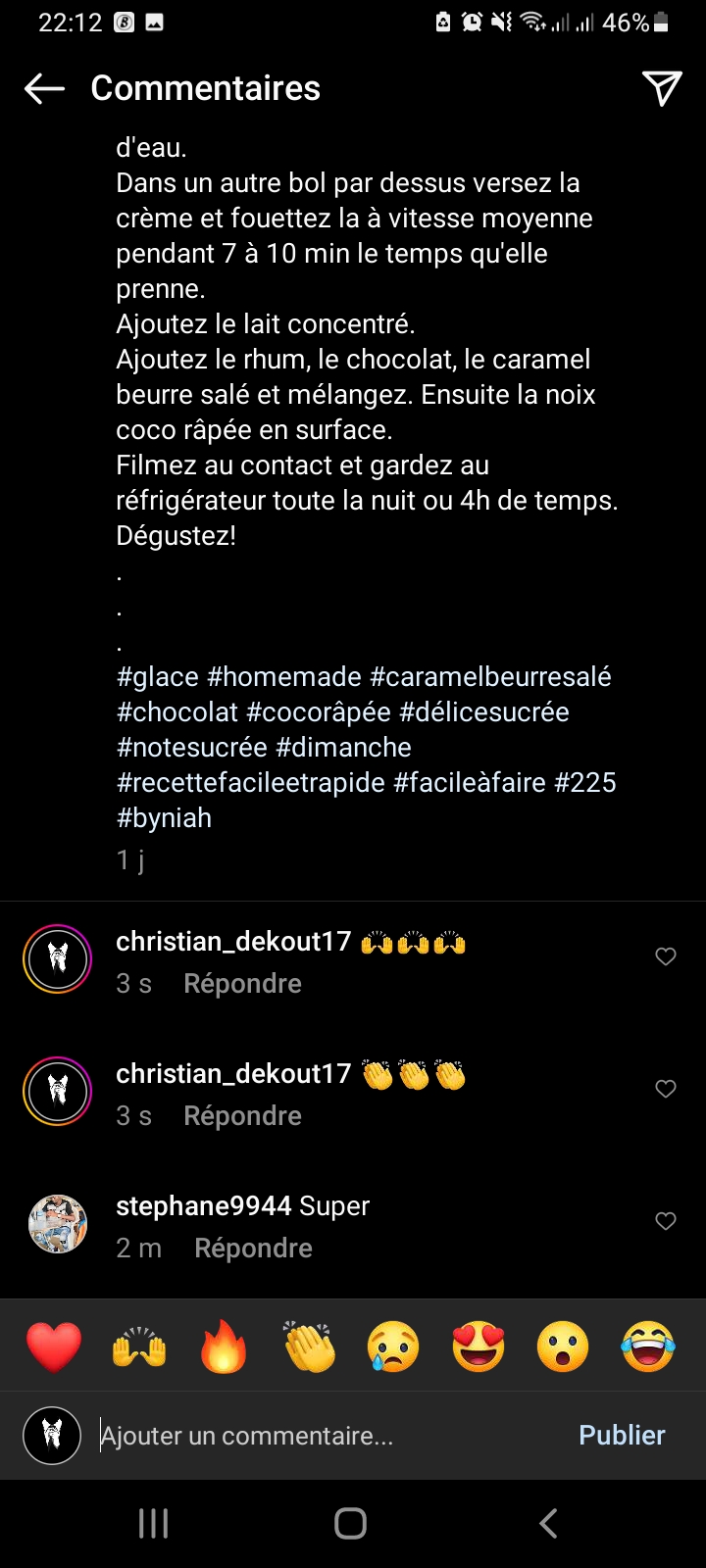Viewport: 706px width, 1568px height.
Task: Open the #recettefacileetrapide hashtag
Action: pos(250,783)
